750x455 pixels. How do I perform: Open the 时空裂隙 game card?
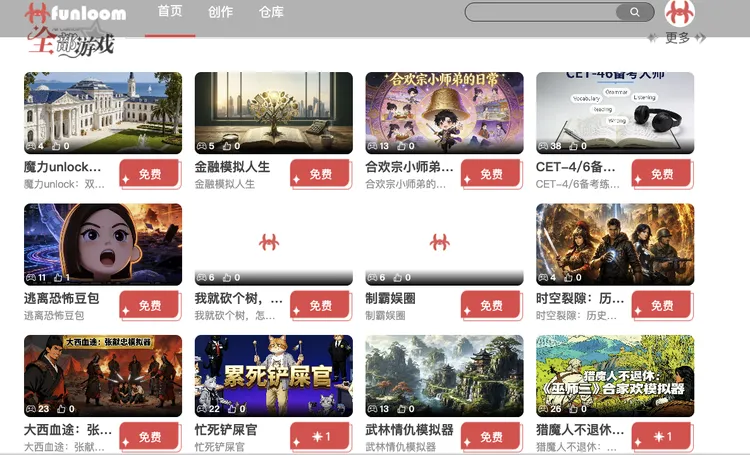pos(615,244)
